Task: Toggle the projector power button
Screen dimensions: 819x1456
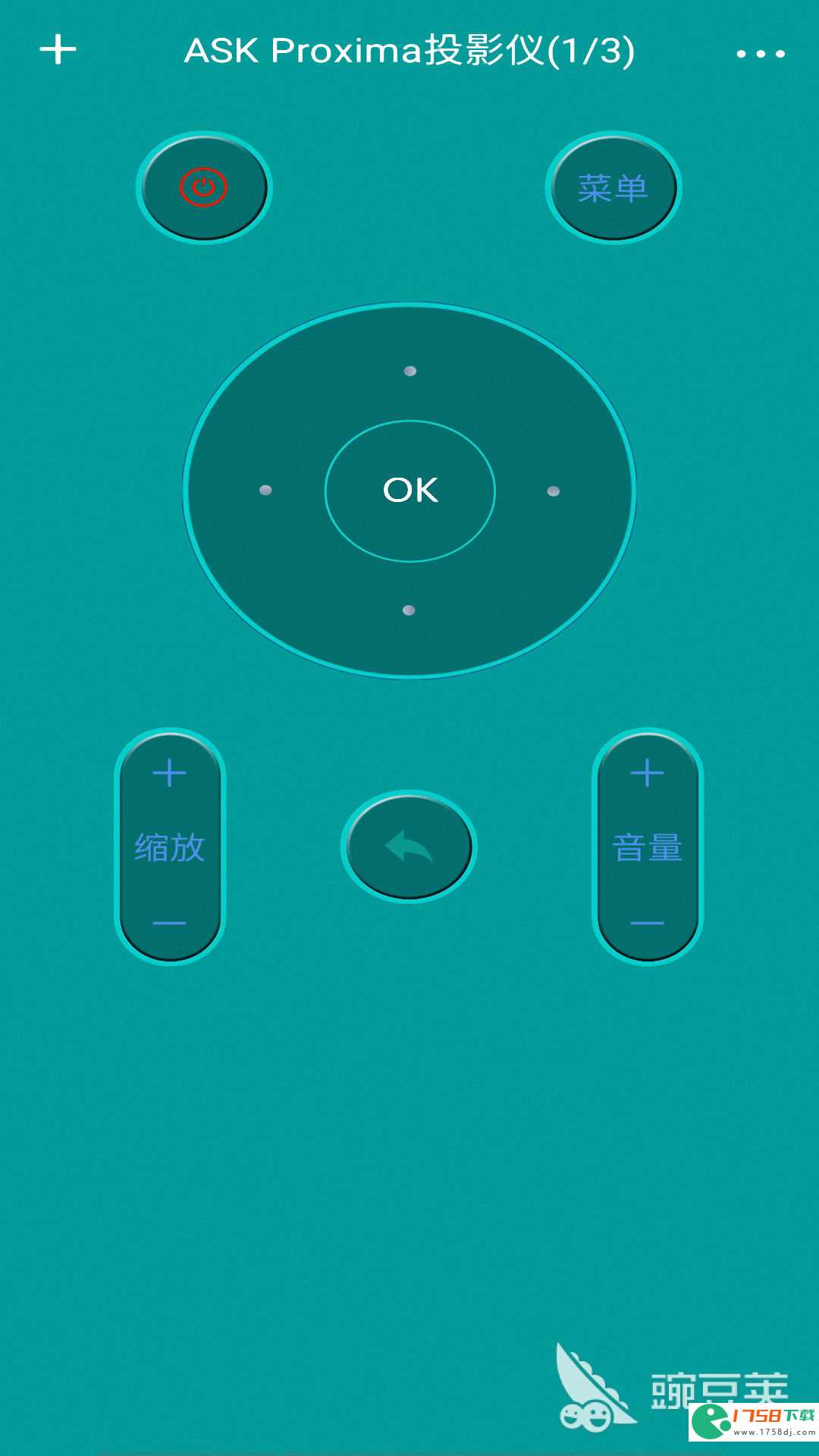Action: [204, 187]
